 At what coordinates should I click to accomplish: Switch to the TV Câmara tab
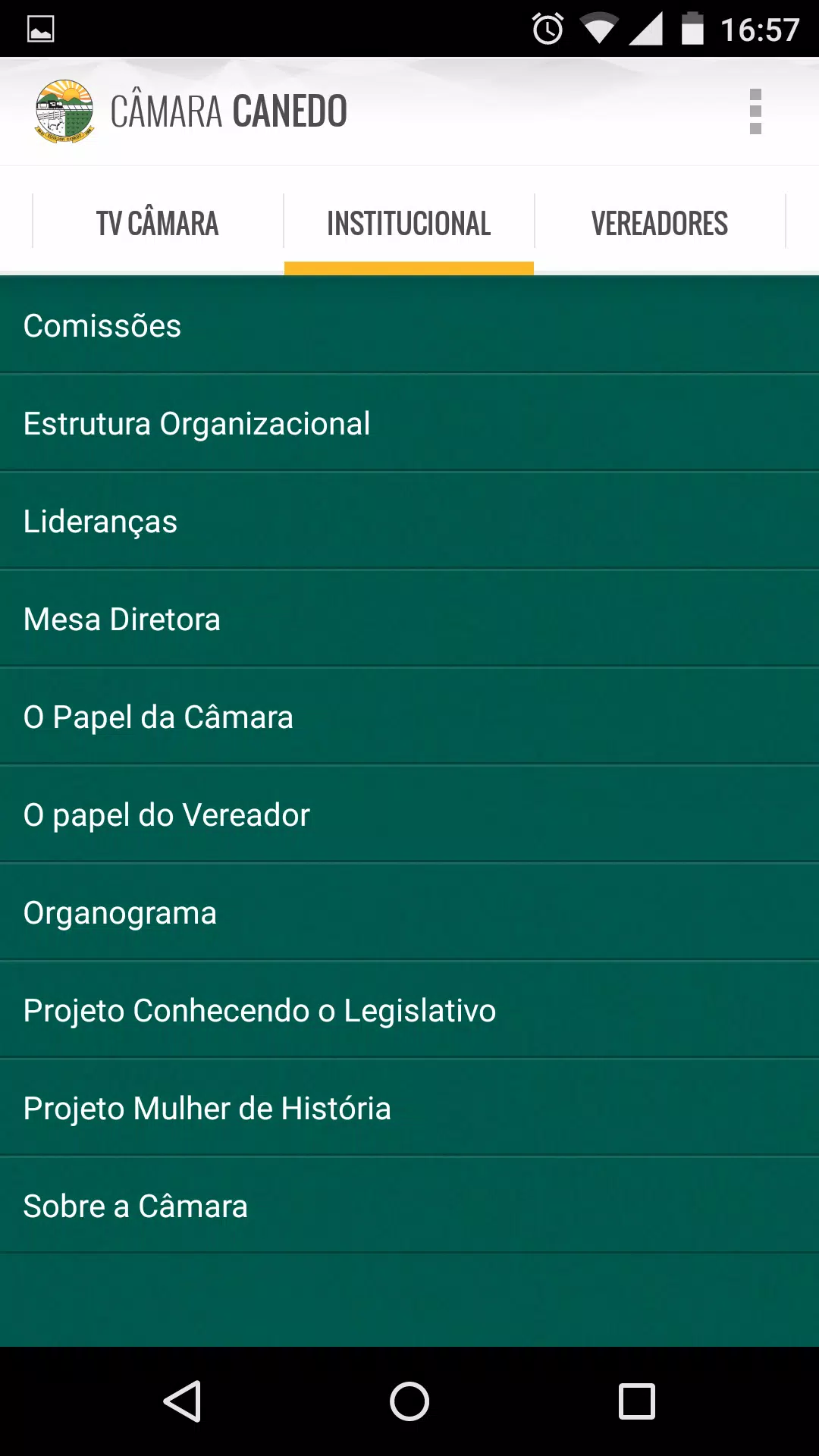(158, 223)
